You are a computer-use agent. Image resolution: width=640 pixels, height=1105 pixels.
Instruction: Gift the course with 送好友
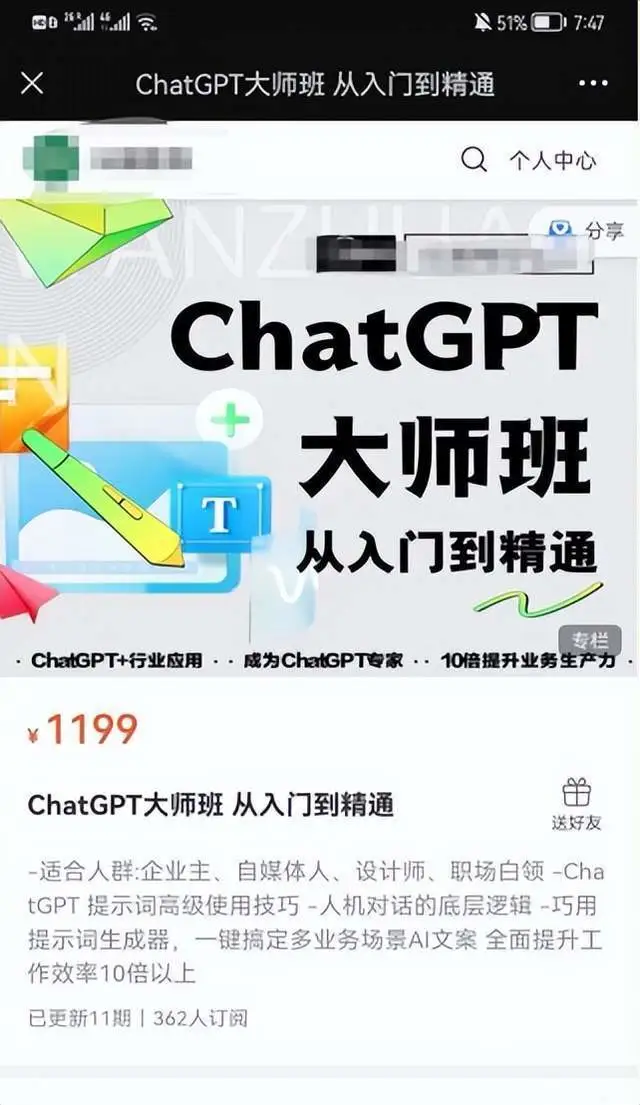click(x=576, y=805)
